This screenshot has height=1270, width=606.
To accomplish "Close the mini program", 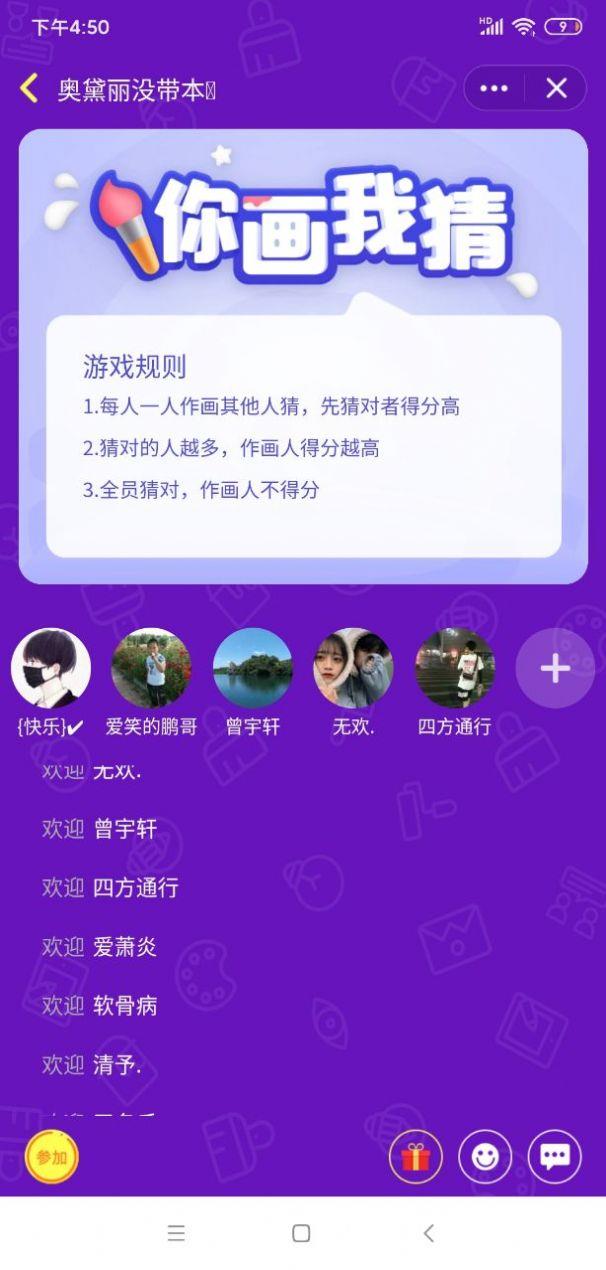I will coord(556,89).
